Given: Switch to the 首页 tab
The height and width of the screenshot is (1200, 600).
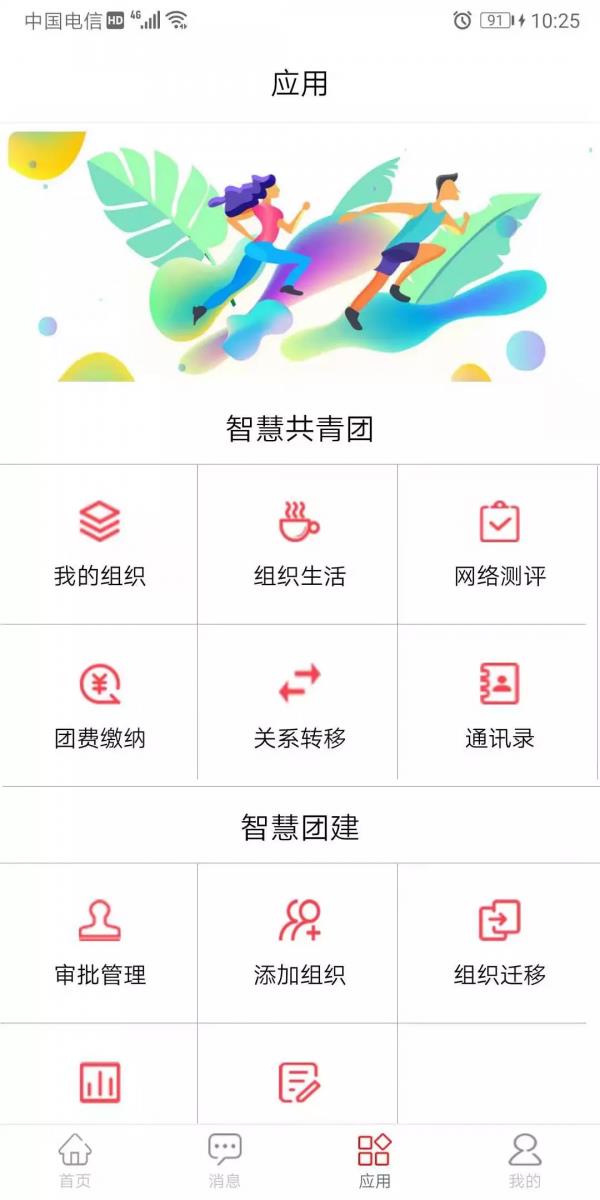Looking at the screenshot, I should click(x=75, y=1162).
